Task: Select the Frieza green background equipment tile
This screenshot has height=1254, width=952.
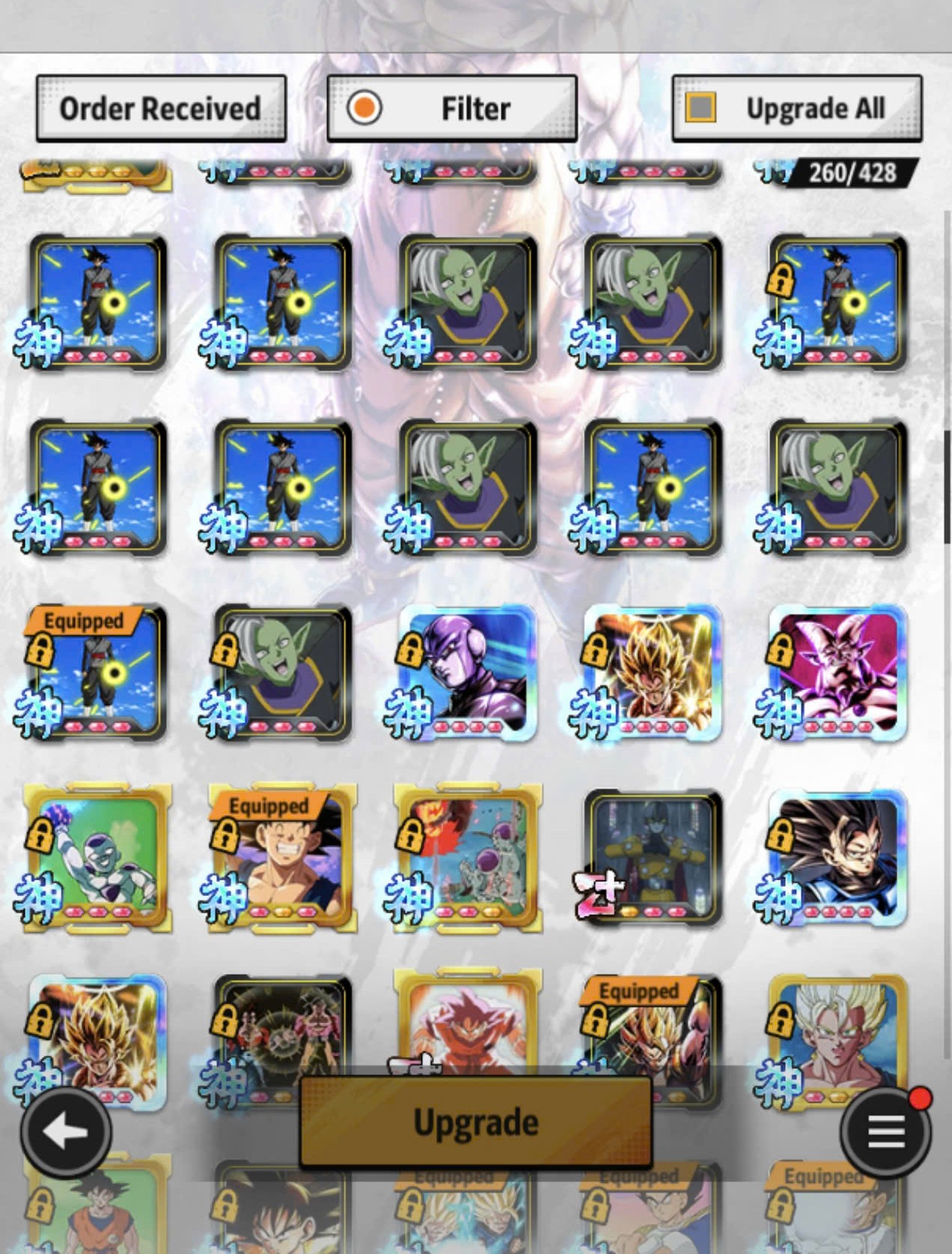Action: pos(97,858)
